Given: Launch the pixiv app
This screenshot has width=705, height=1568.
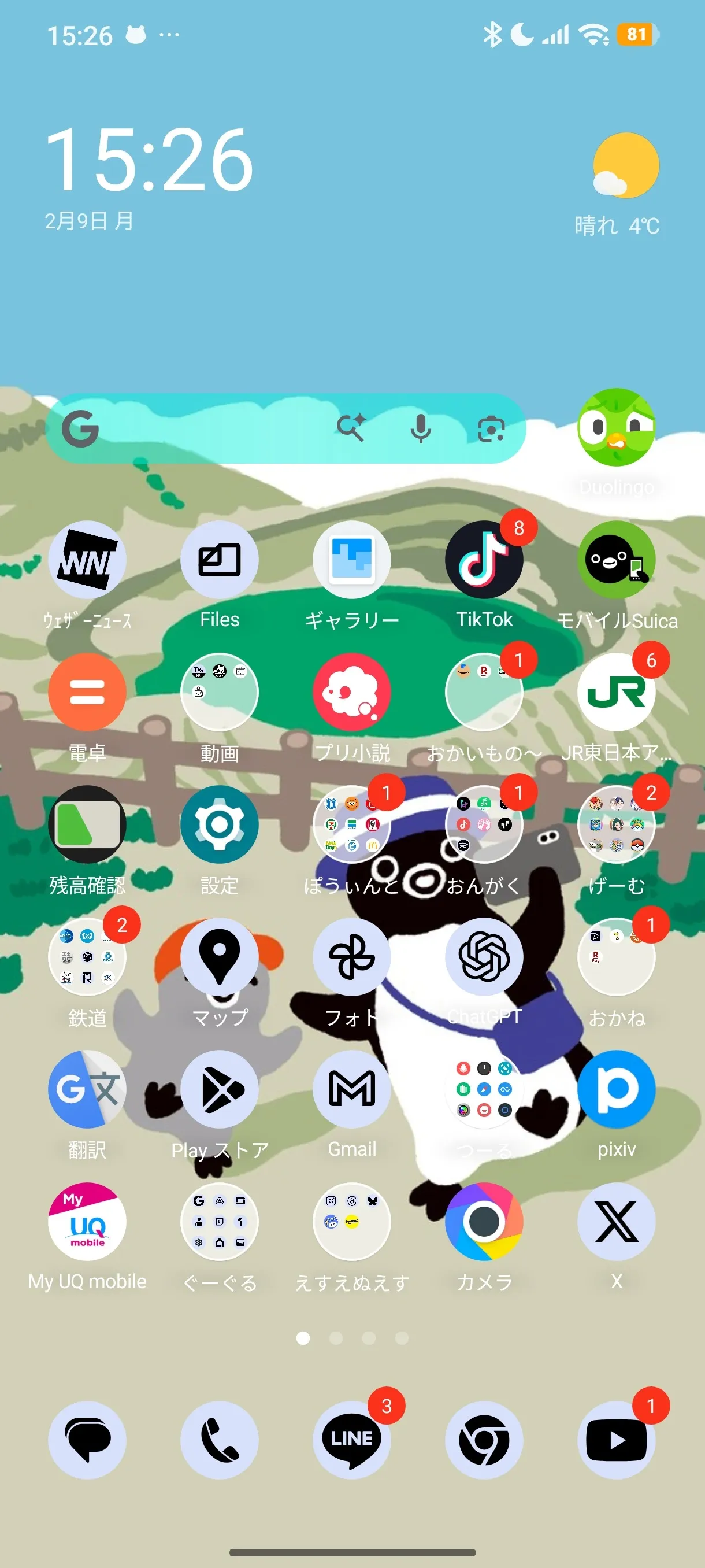Looking at the screenshot, I should click(x=615, y=1089).
